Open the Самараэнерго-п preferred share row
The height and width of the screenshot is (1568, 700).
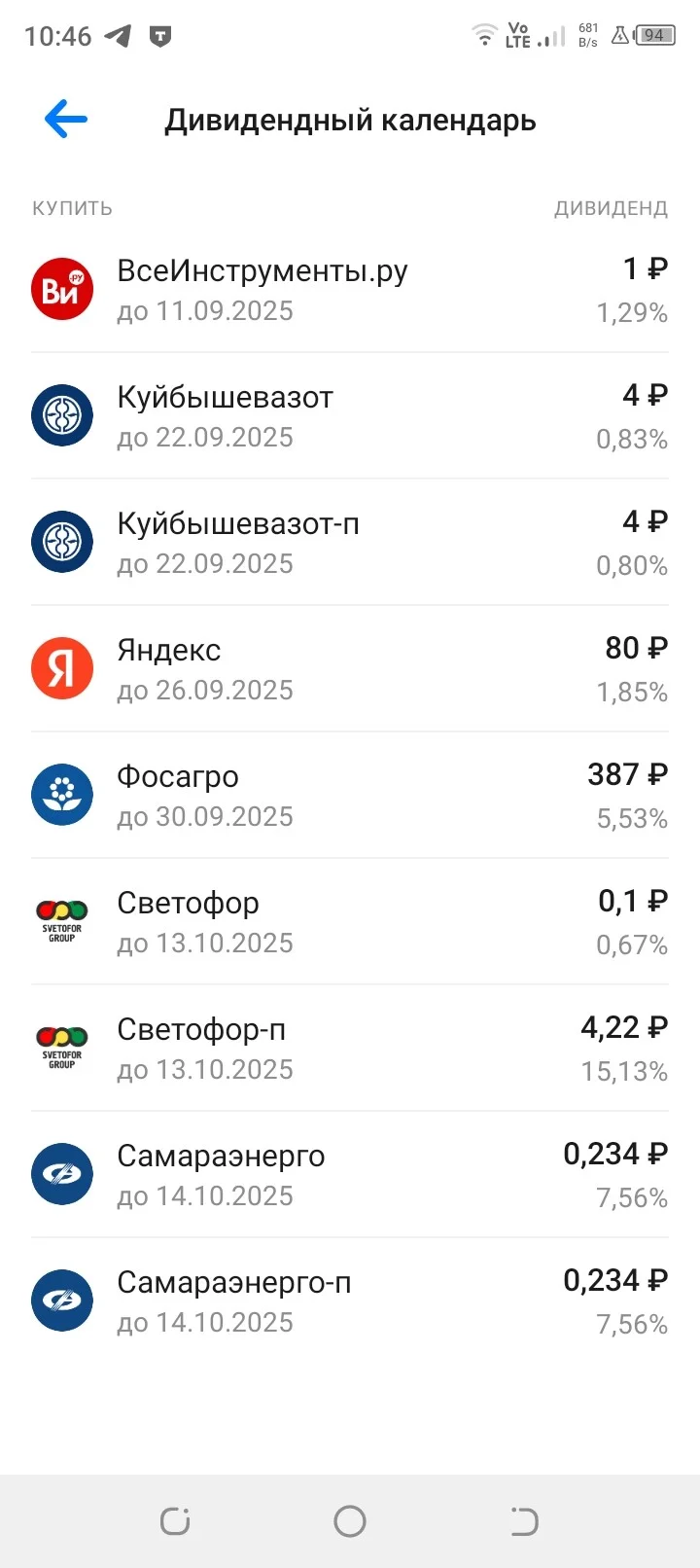pos(350,1301)
